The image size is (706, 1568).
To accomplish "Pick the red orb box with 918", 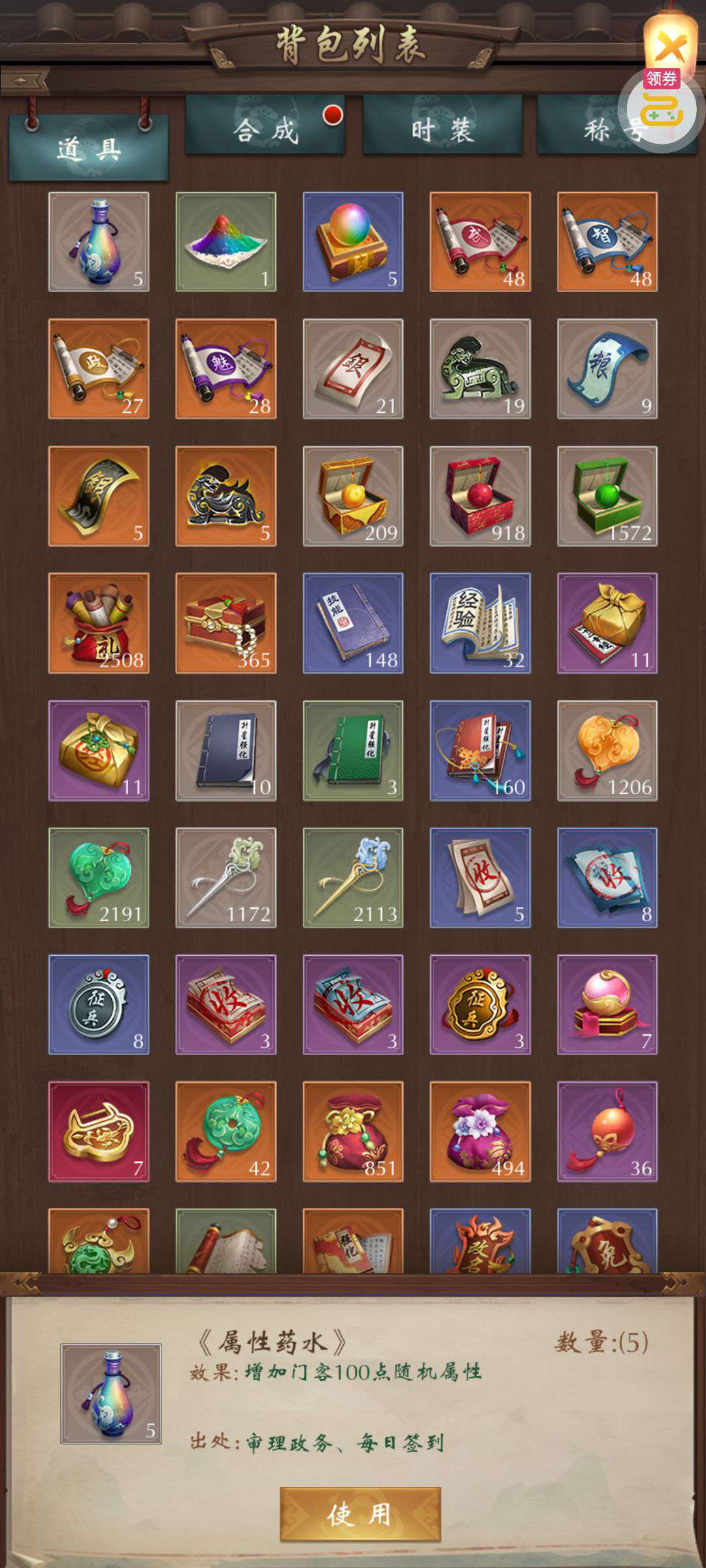I will (480, 496).
